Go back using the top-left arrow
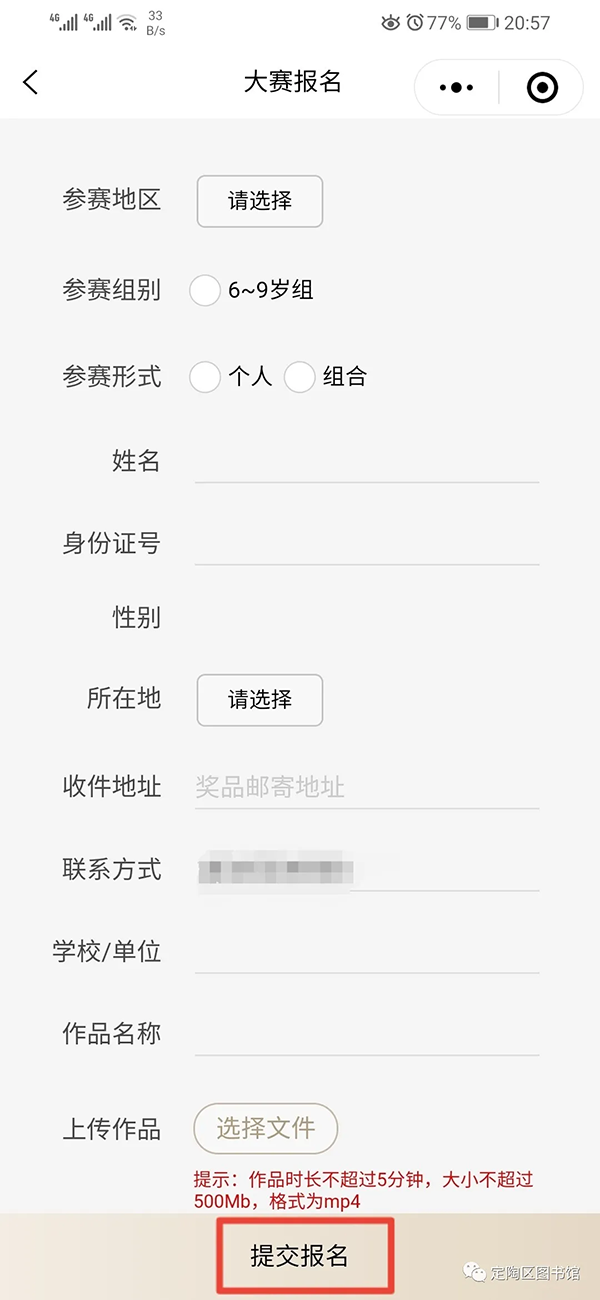The height and width of the screenshot is (1300, 600). click(x=31, y=83)
